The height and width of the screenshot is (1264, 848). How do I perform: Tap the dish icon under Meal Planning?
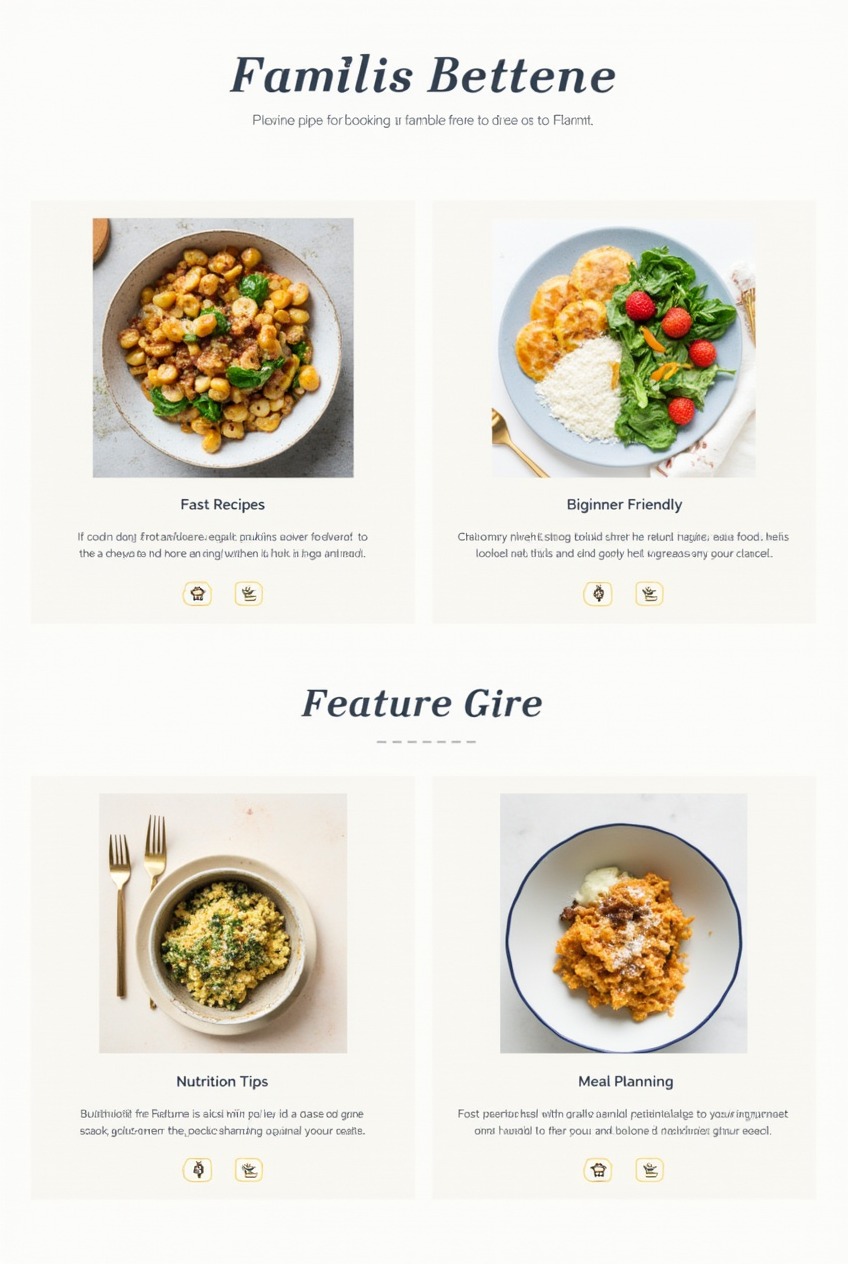click(650, 1169)
